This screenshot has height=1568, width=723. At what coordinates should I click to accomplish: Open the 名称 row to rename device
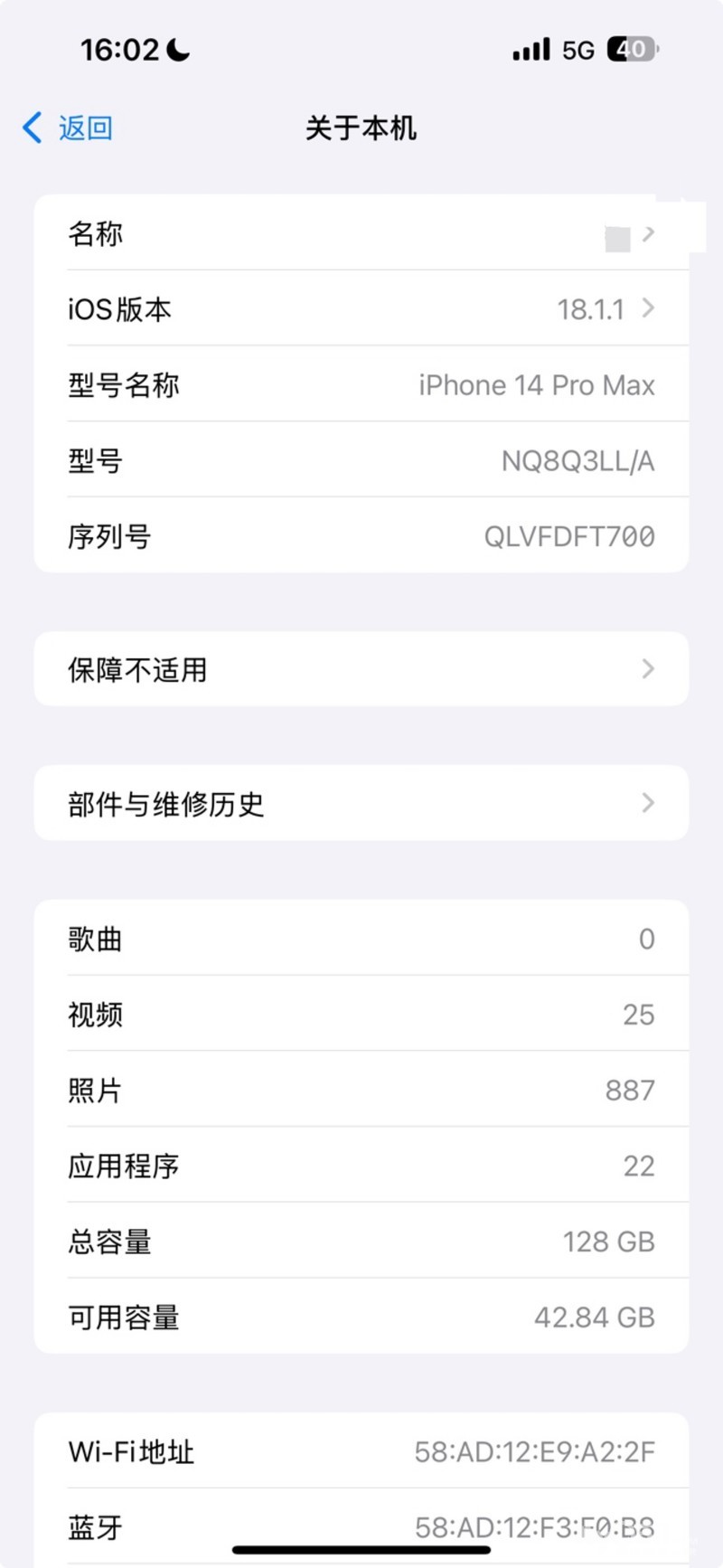[x=361, y=232]
